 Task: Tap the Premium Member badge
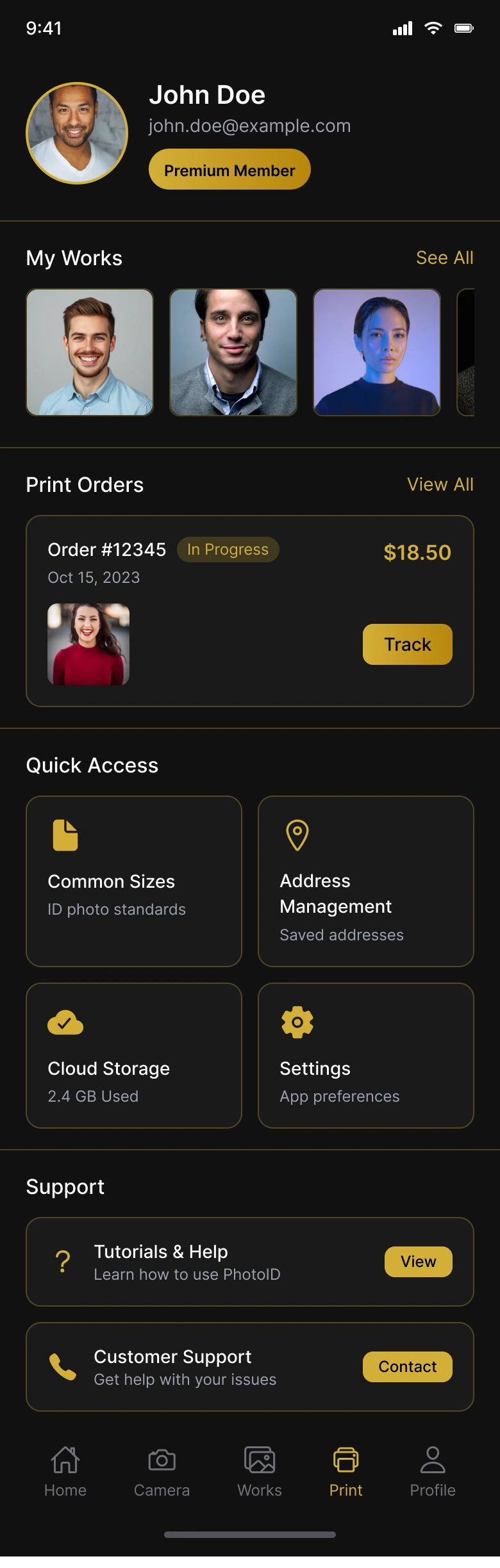[x=229, y=170]
